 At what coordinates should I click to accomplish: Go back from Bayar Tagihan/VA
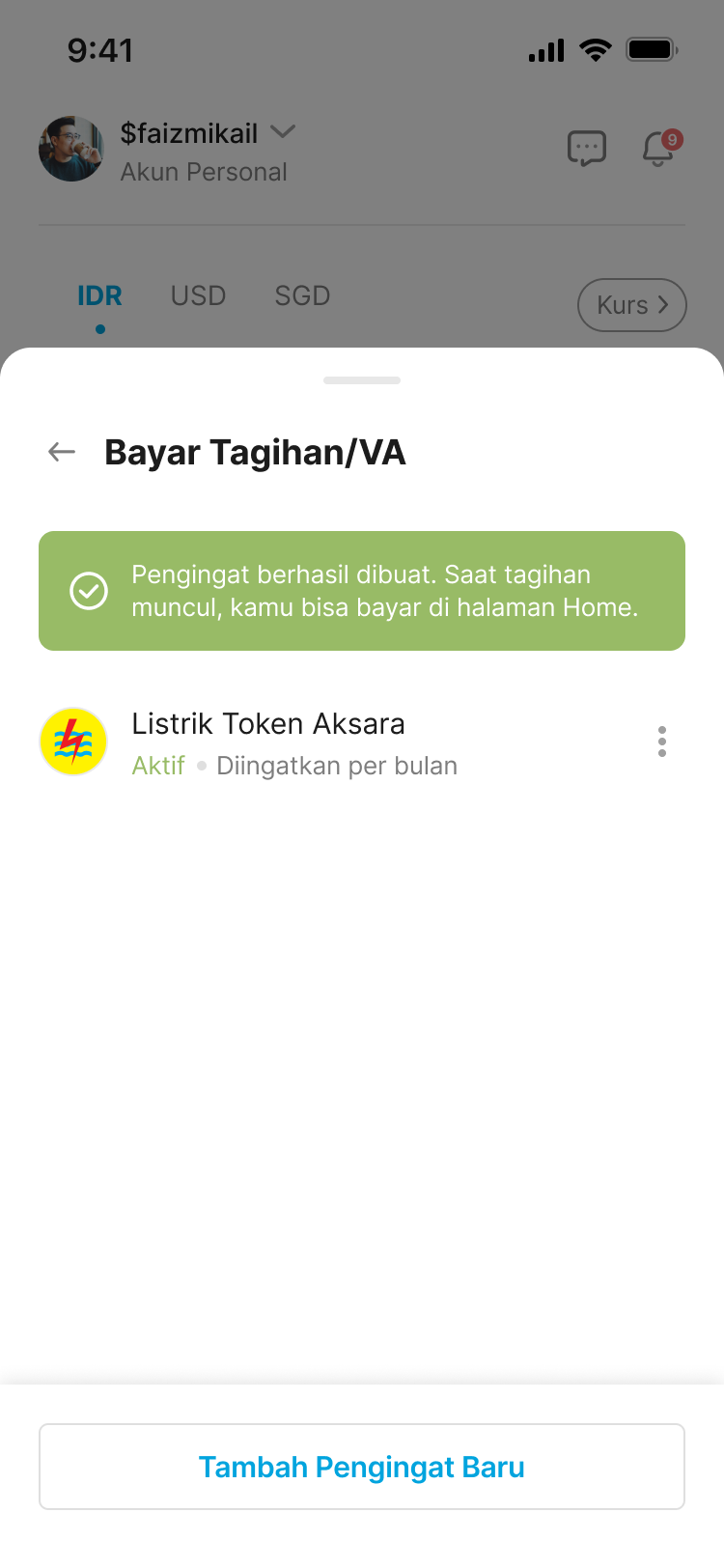pyautogui.click(x=62, y=452)
